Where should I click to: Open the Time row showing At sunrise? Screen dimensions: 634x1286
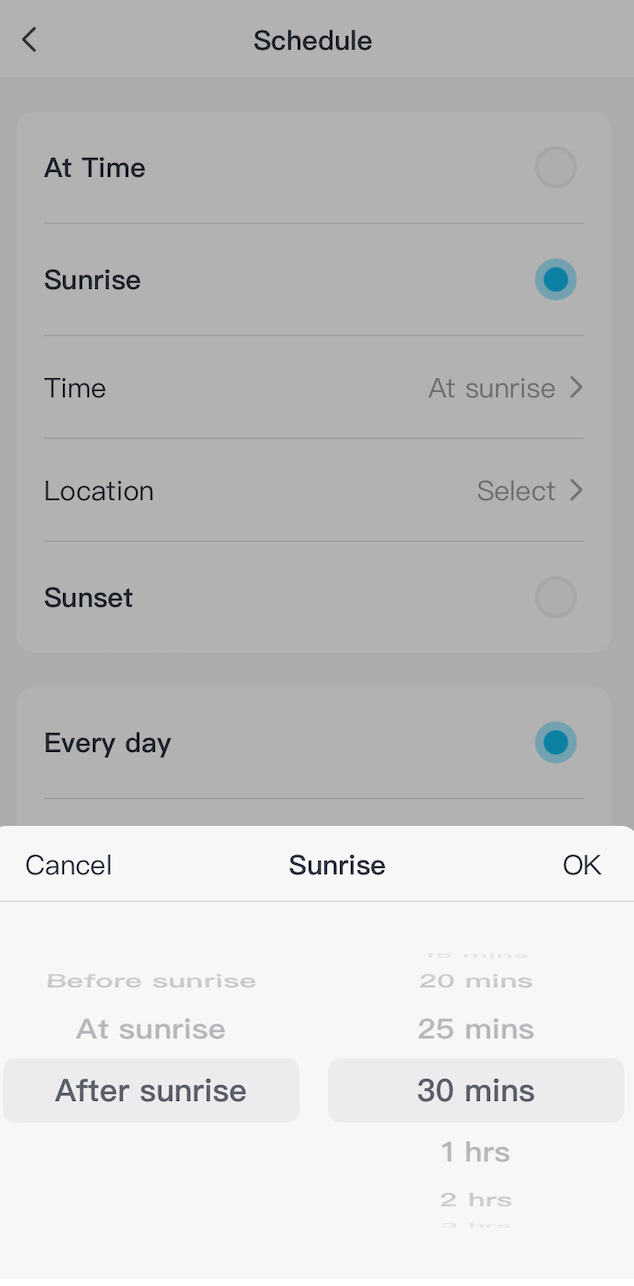(x=314, y=388)
